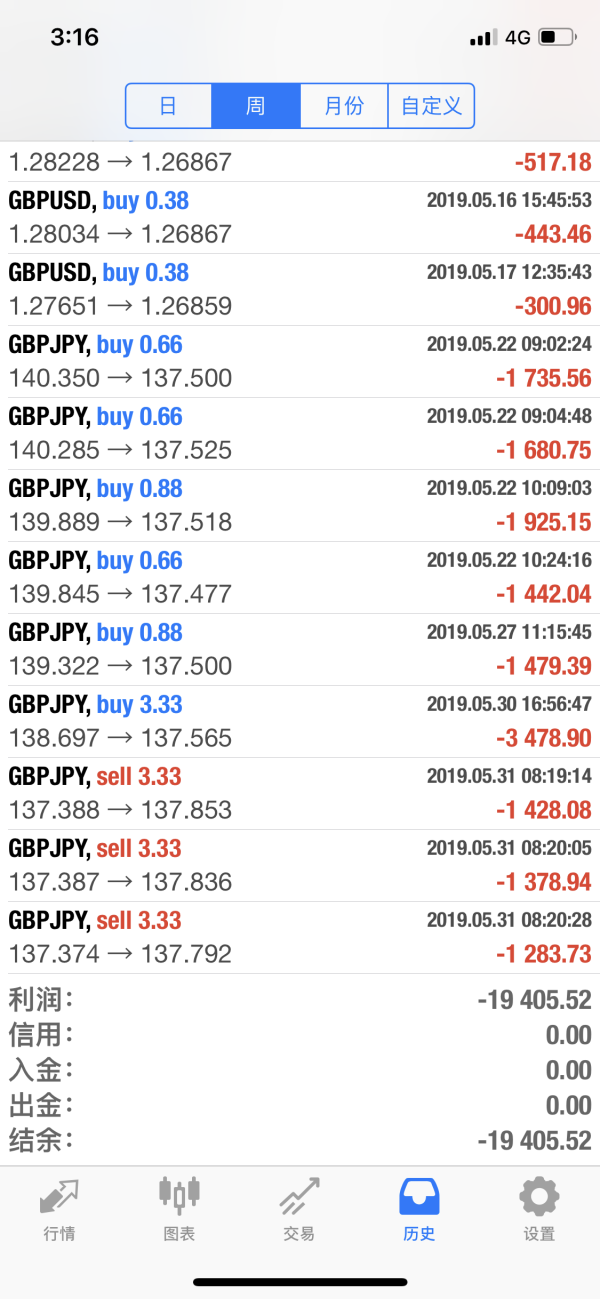Image resolution: width=600 pixels, height=1299 pixels.
Task: Expand GBPUSD trade from 2019.05.16 15:45:53
Action: (300, 218)
